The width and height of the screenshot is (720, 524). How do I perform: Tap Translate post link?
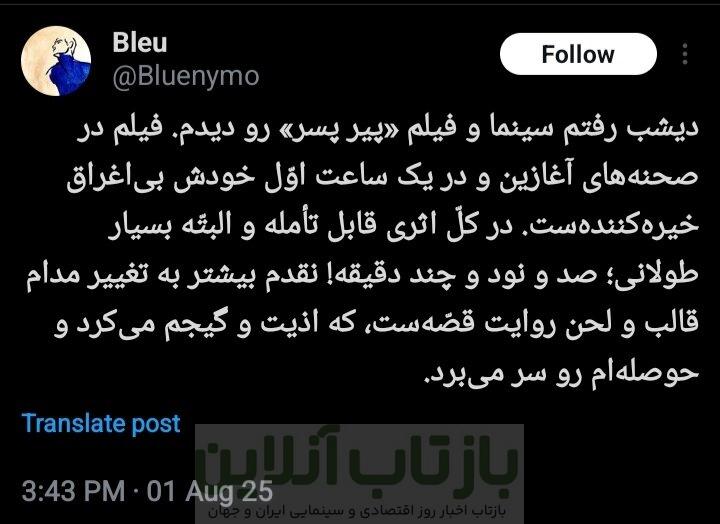(x=101, y=422)
